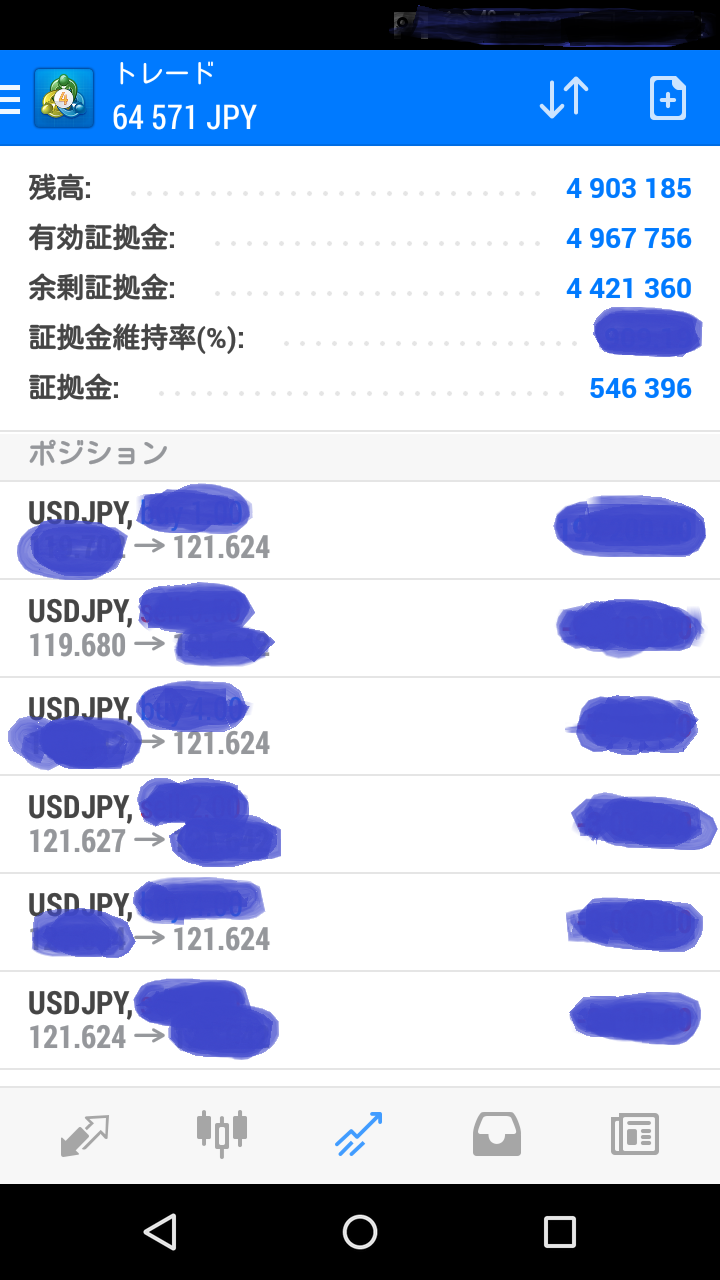Screen dimensions: 720x1280
Task: Tap the system back button
Action: coord(160,1232)
